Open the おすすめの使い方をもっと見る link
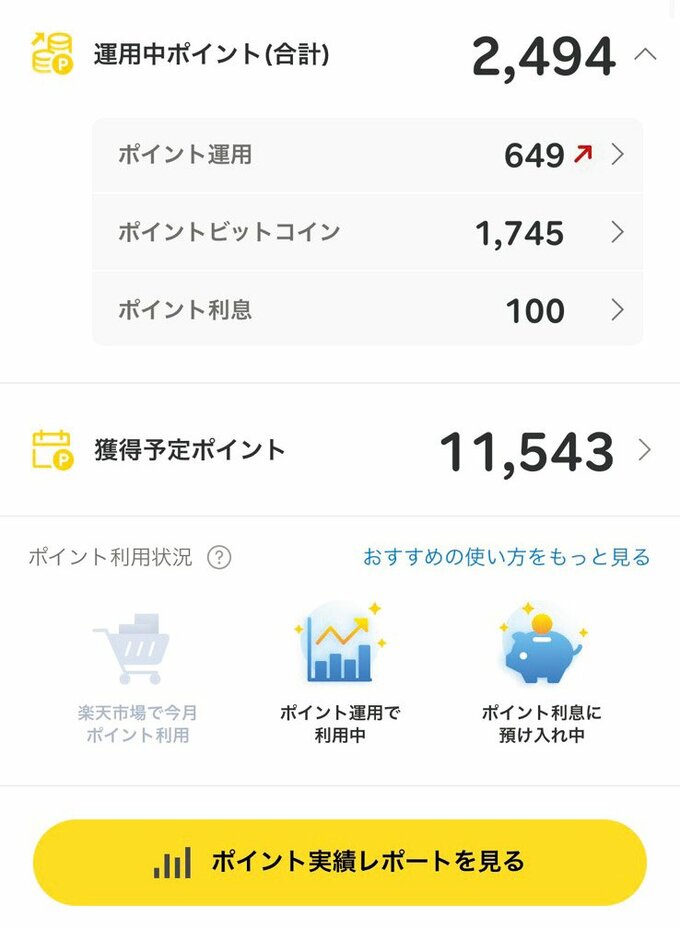 (x=506, y=557)
